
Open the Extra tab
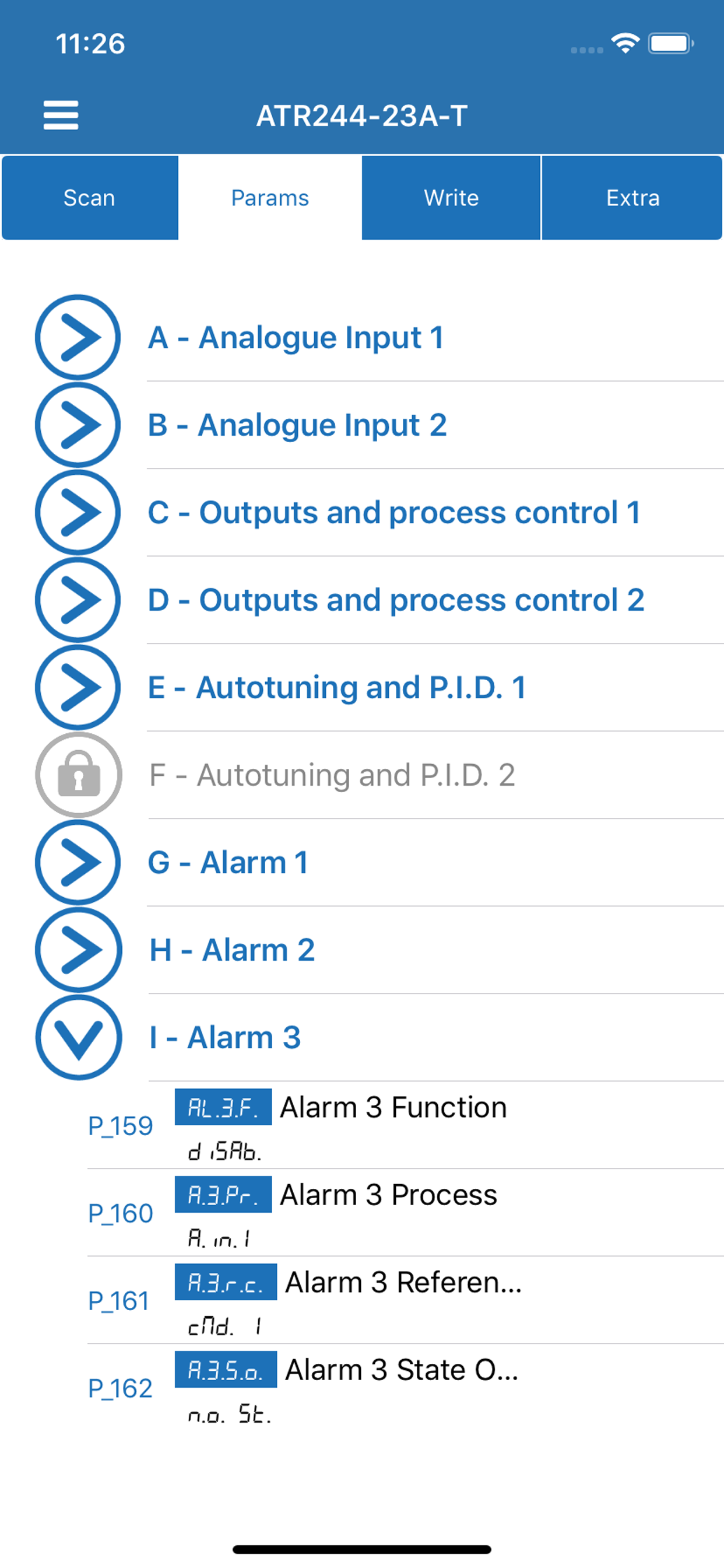pos(632,198)
